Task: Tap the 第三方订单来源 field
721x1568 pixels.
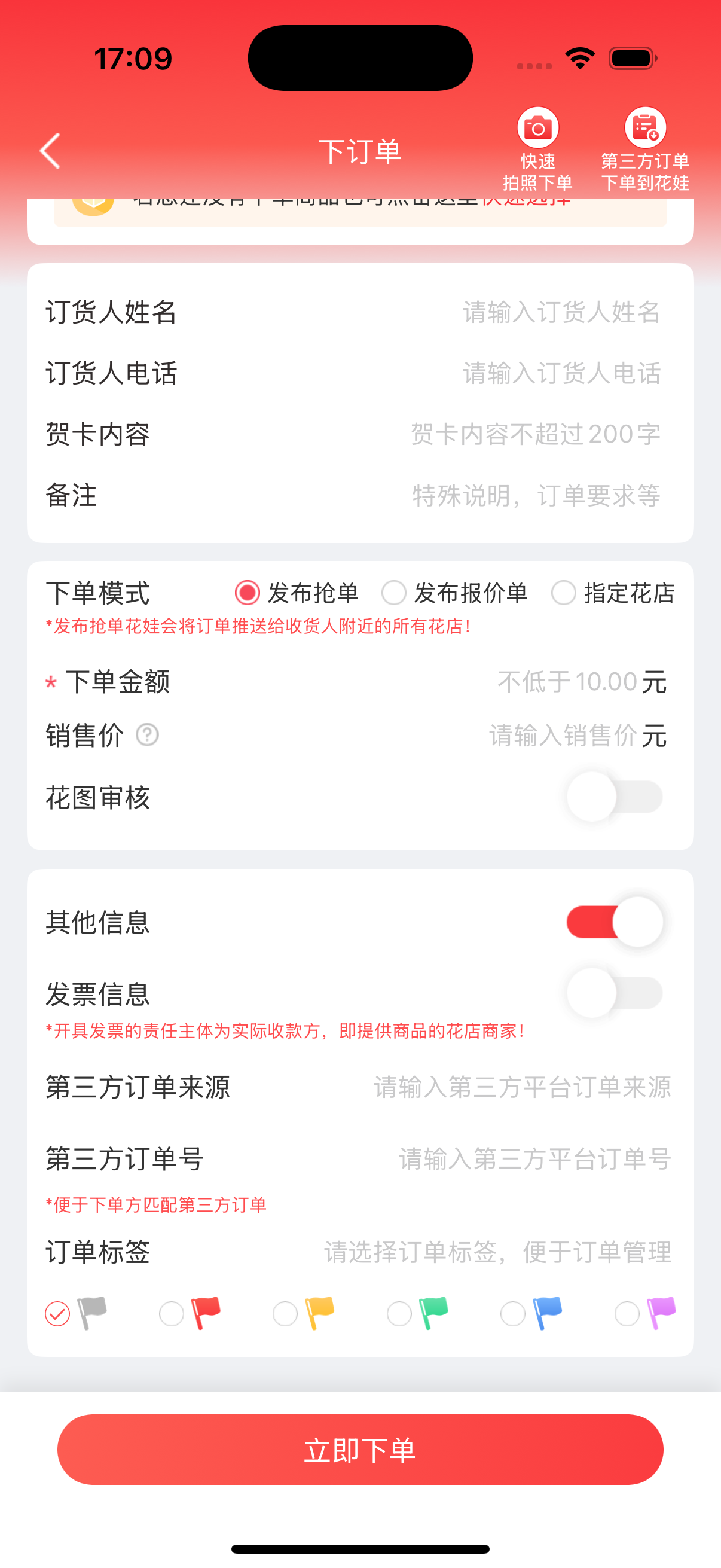Action: [521, 1087]
